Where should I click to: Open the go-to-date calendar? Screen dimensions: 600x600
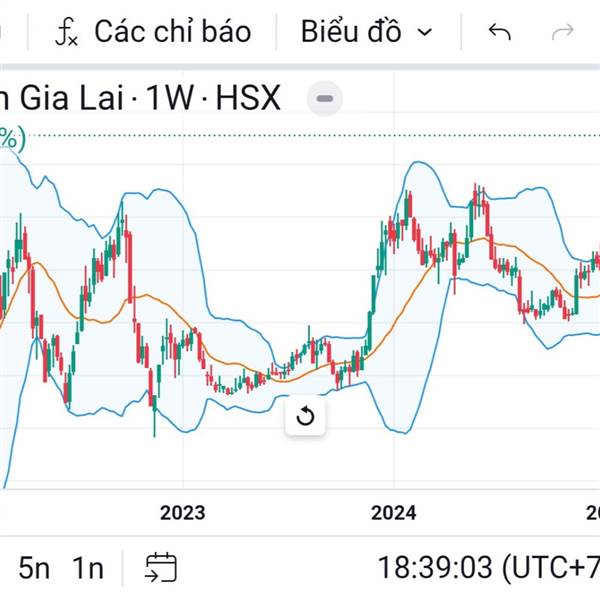point(161,568)
